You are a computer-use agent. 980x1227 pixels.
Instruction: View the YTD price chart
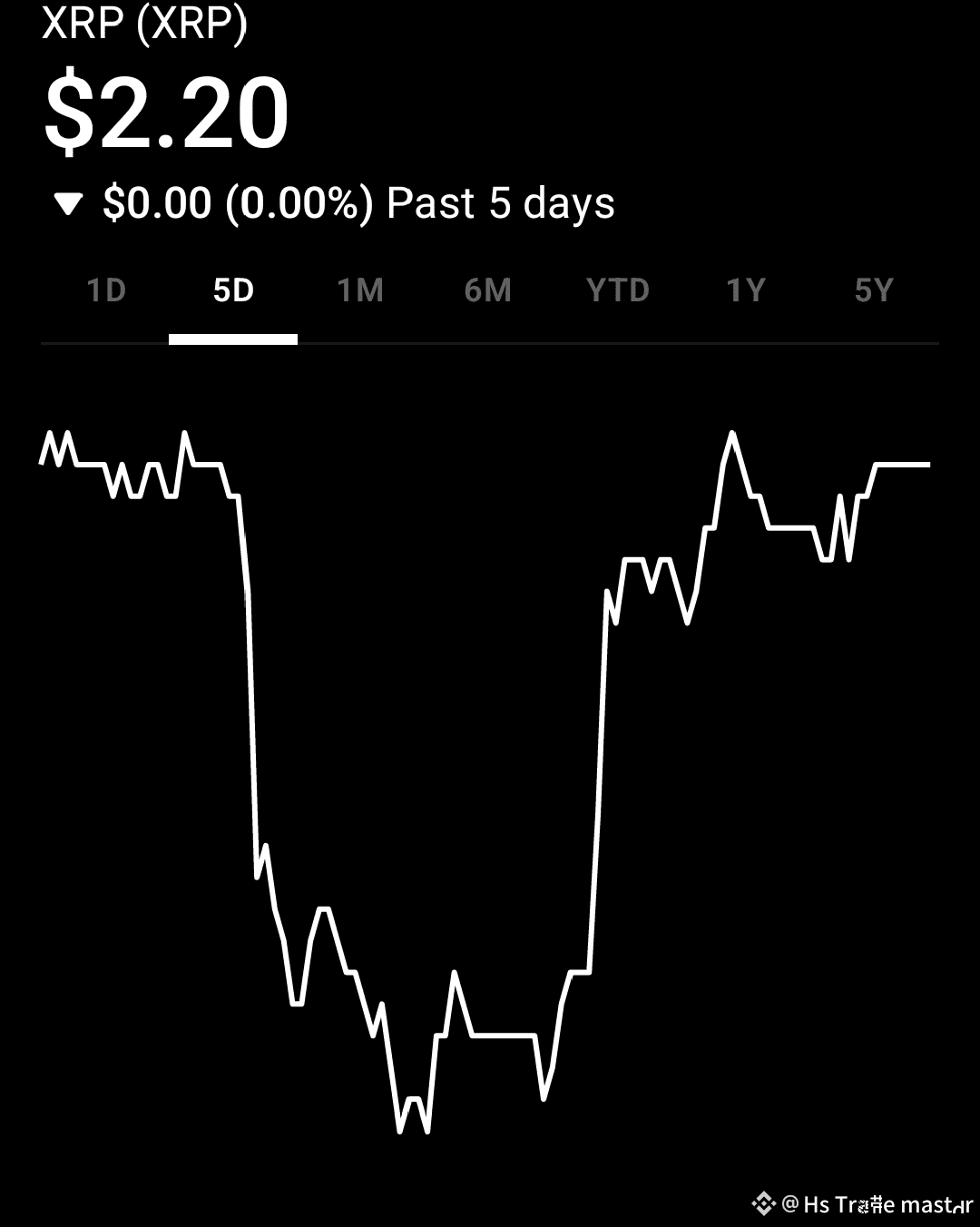coord(618,290)
